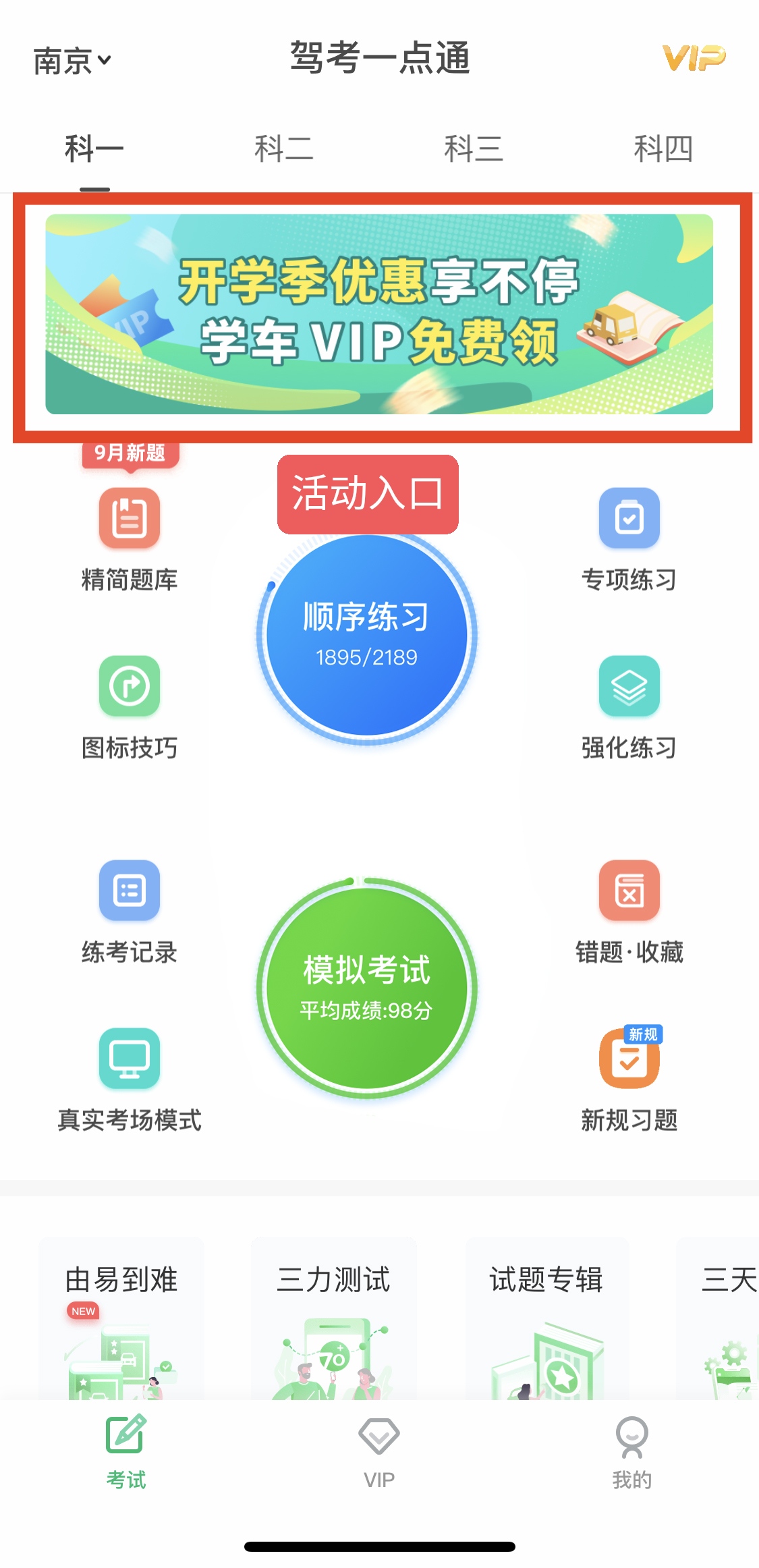Switch to the 科四 tab

tap(663, 149)
